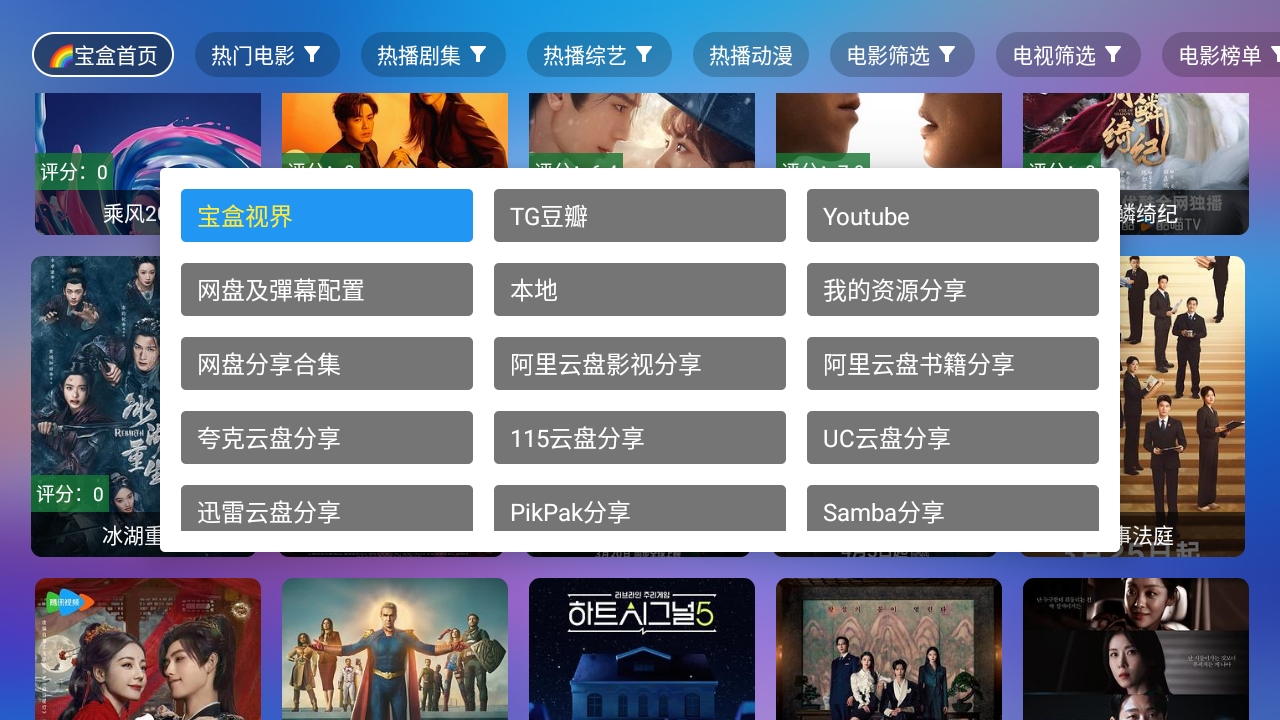Select 迅雷云盘分享

(326, 509)
